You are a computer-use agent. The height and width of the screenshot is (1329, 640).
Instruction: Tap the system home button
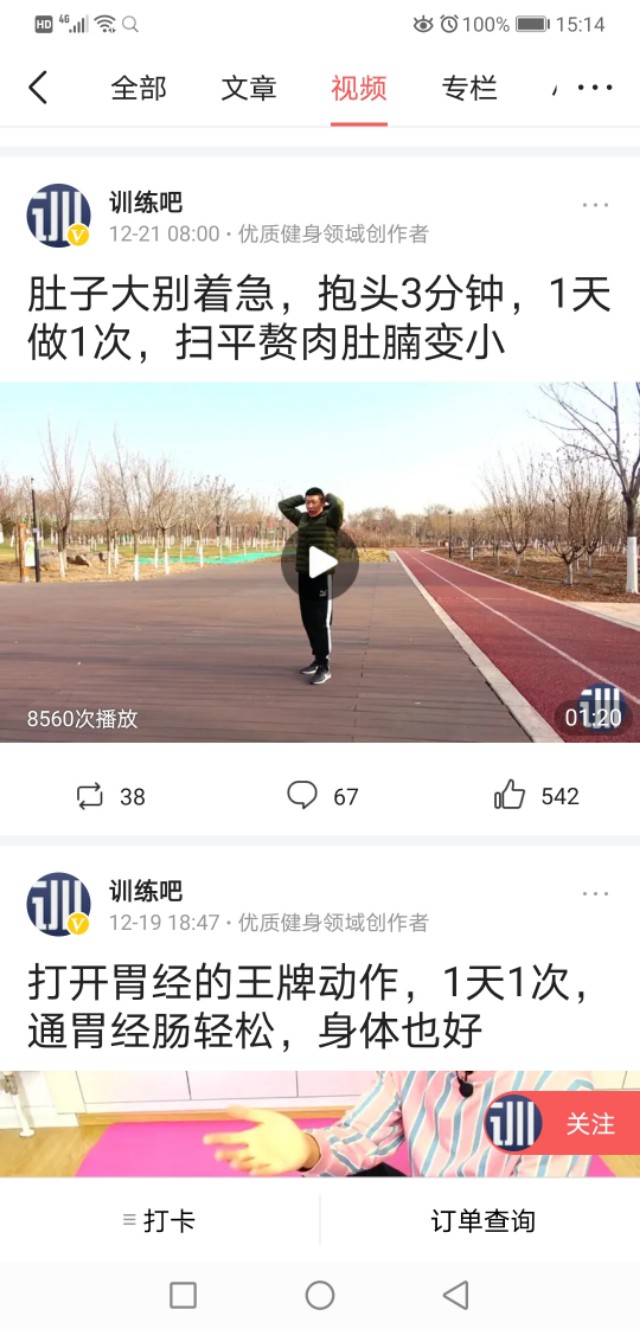(x=320, y=1295)
